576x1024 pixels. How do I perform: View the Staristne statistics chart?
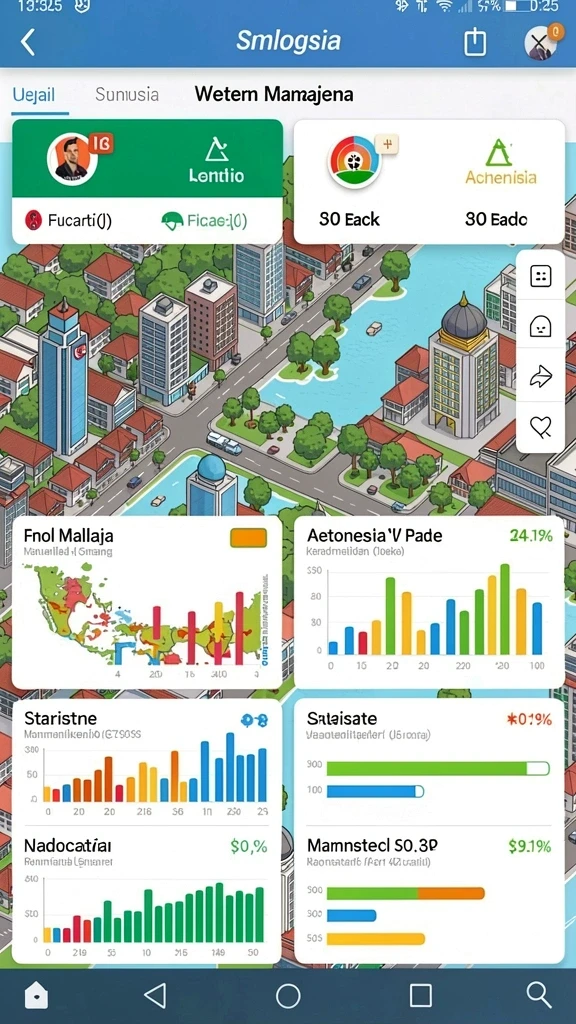pyautogui.click(x=147, y=759)
